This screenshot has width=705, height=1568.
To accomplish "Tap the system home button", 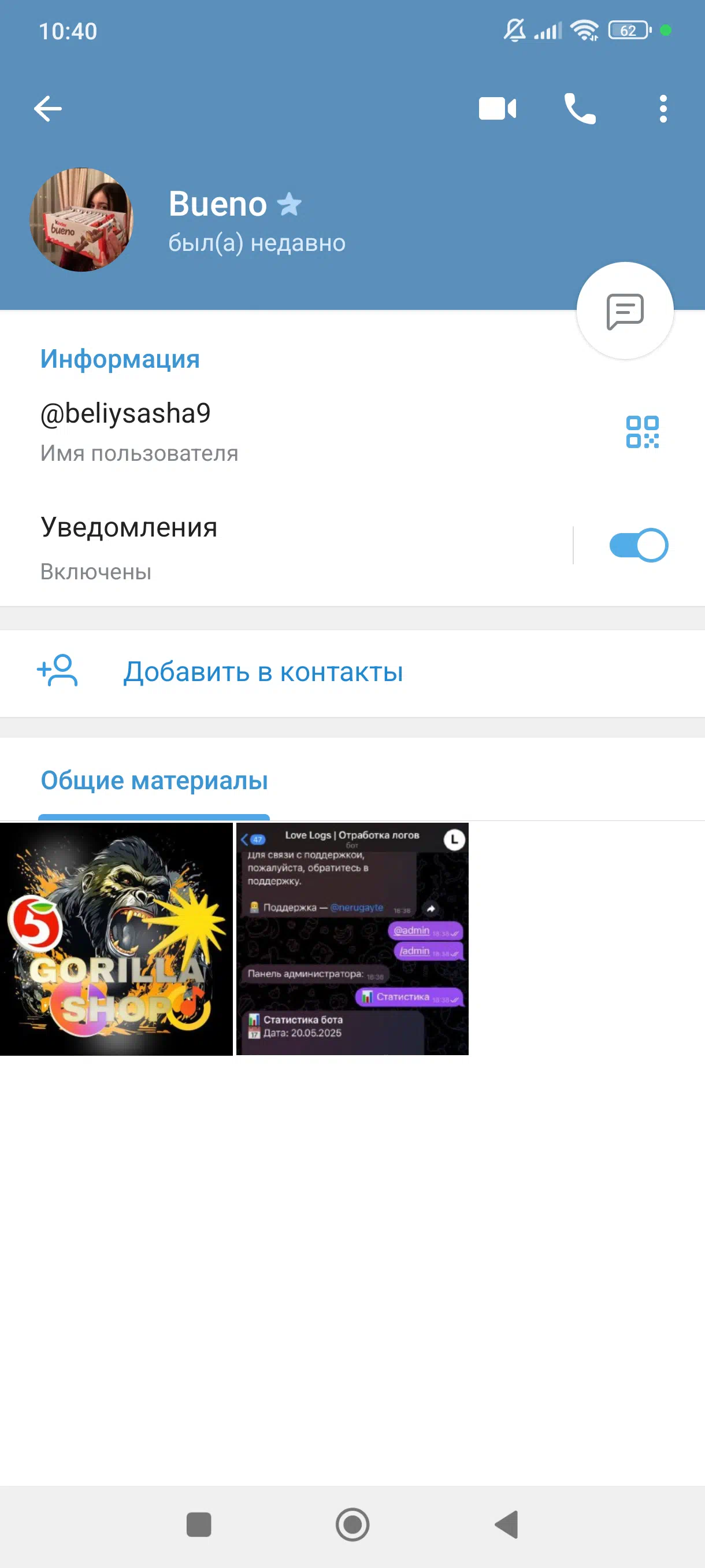I will point(352,1524).
